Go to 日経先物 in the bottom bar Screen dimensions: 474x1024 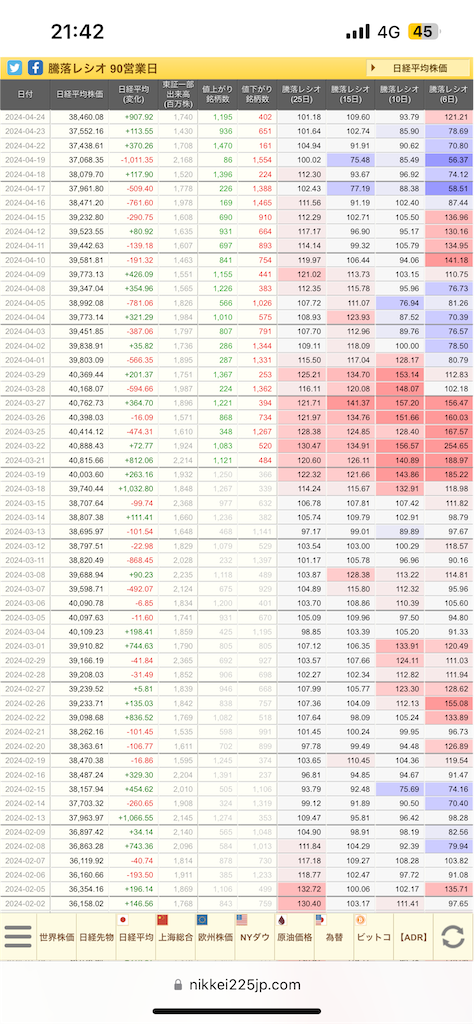pos(97,936)
